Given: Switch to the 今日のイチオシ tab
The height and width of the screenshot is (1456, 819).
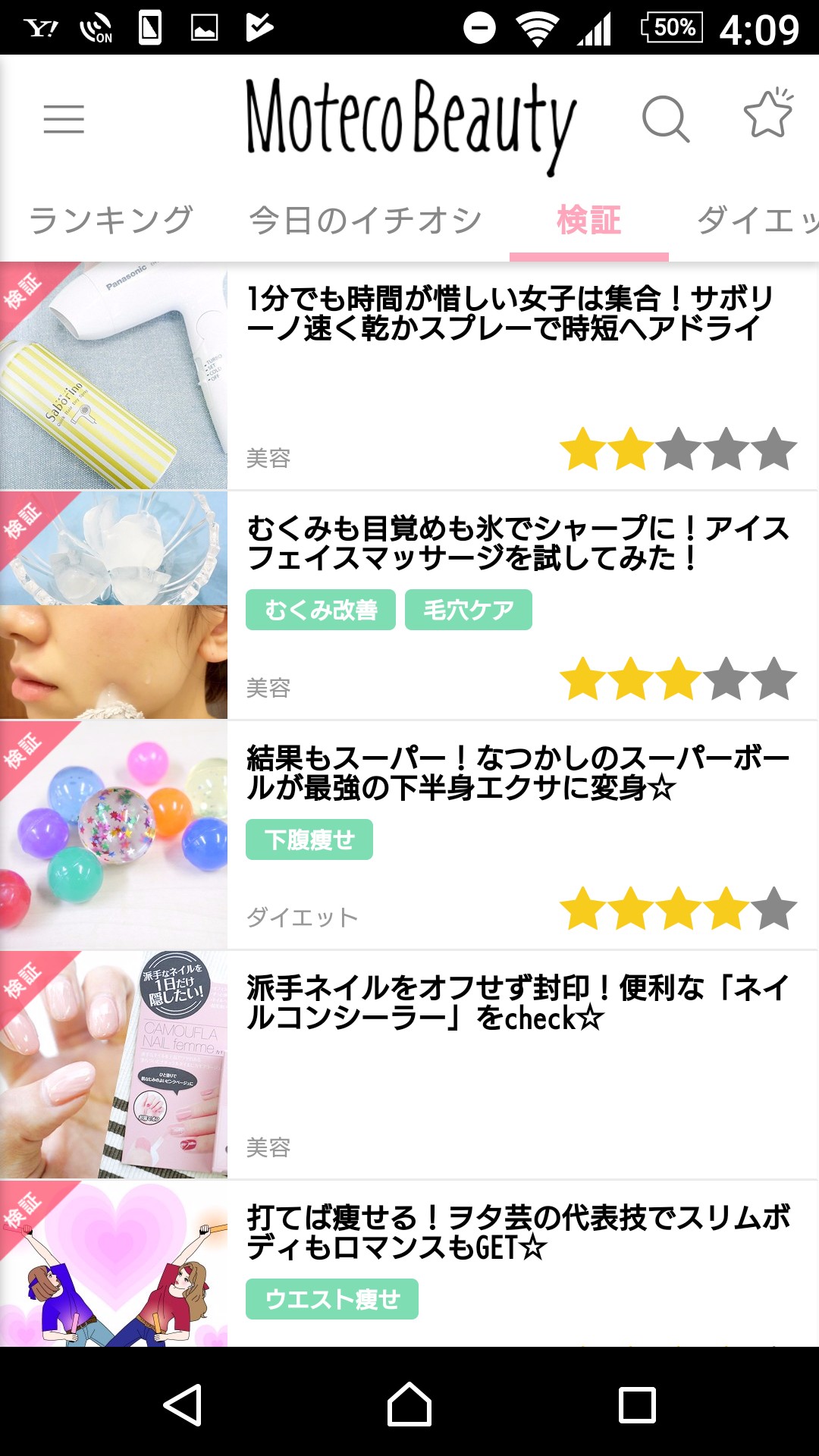Looking at the screenshot, I should (365, 221).
